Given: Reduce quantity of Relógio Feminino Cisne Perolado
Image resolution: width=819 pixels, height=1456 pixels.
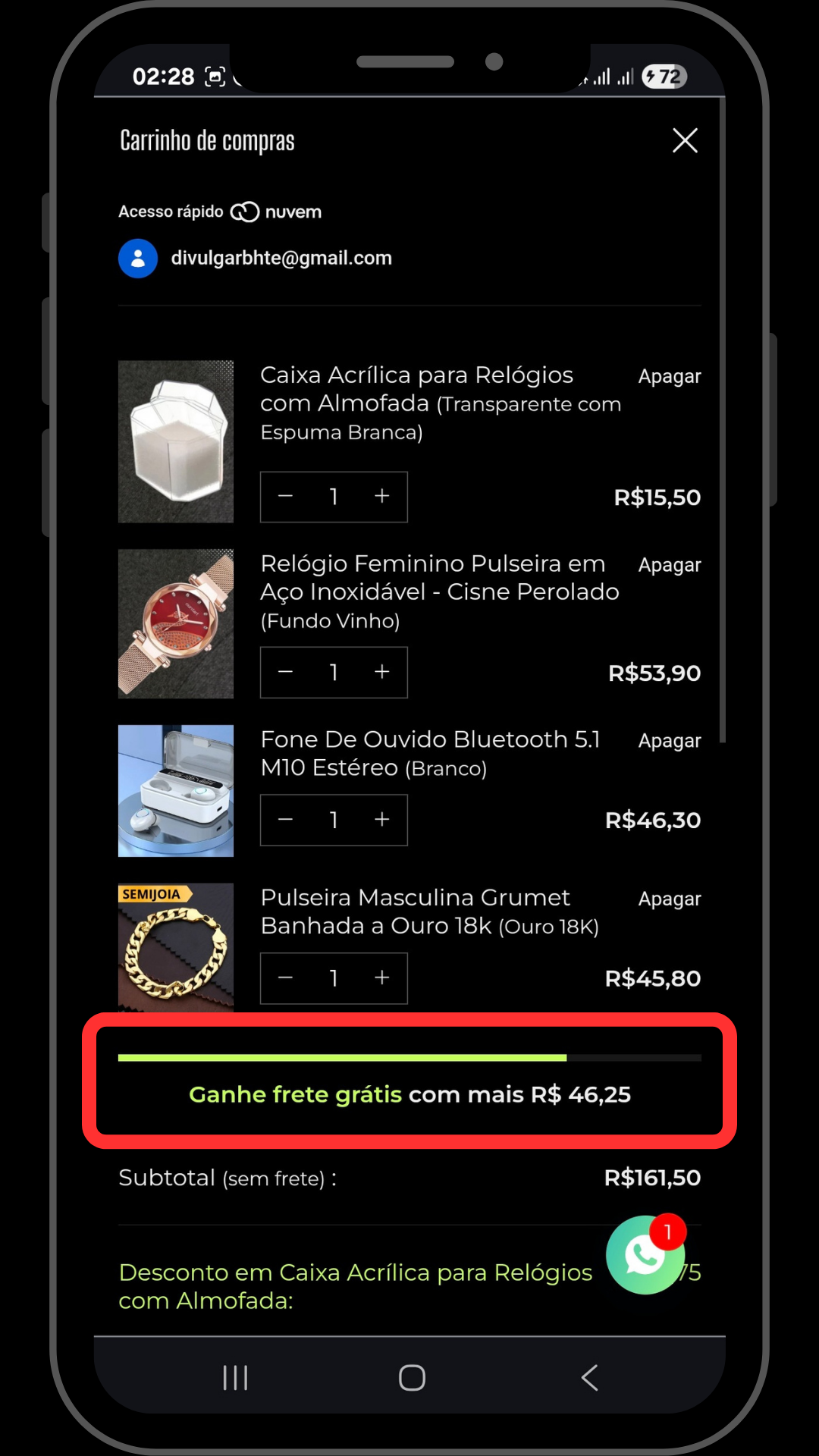Looking at the screenshot, I should (x=285, y=672).
